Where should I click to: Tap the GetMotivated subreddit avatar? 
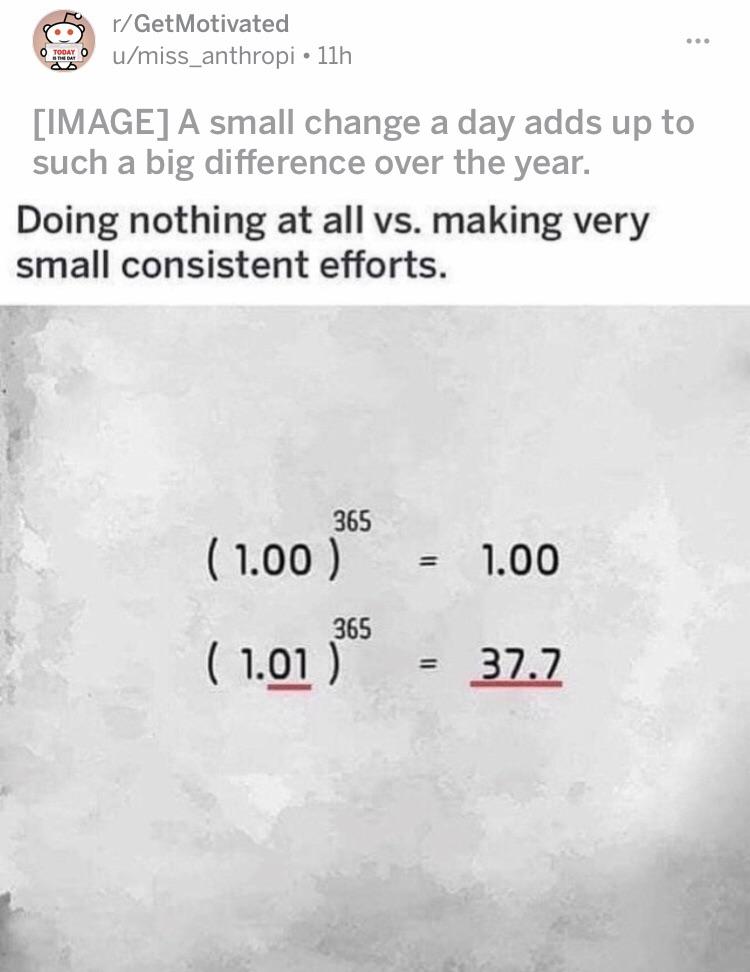coord(63,41)
